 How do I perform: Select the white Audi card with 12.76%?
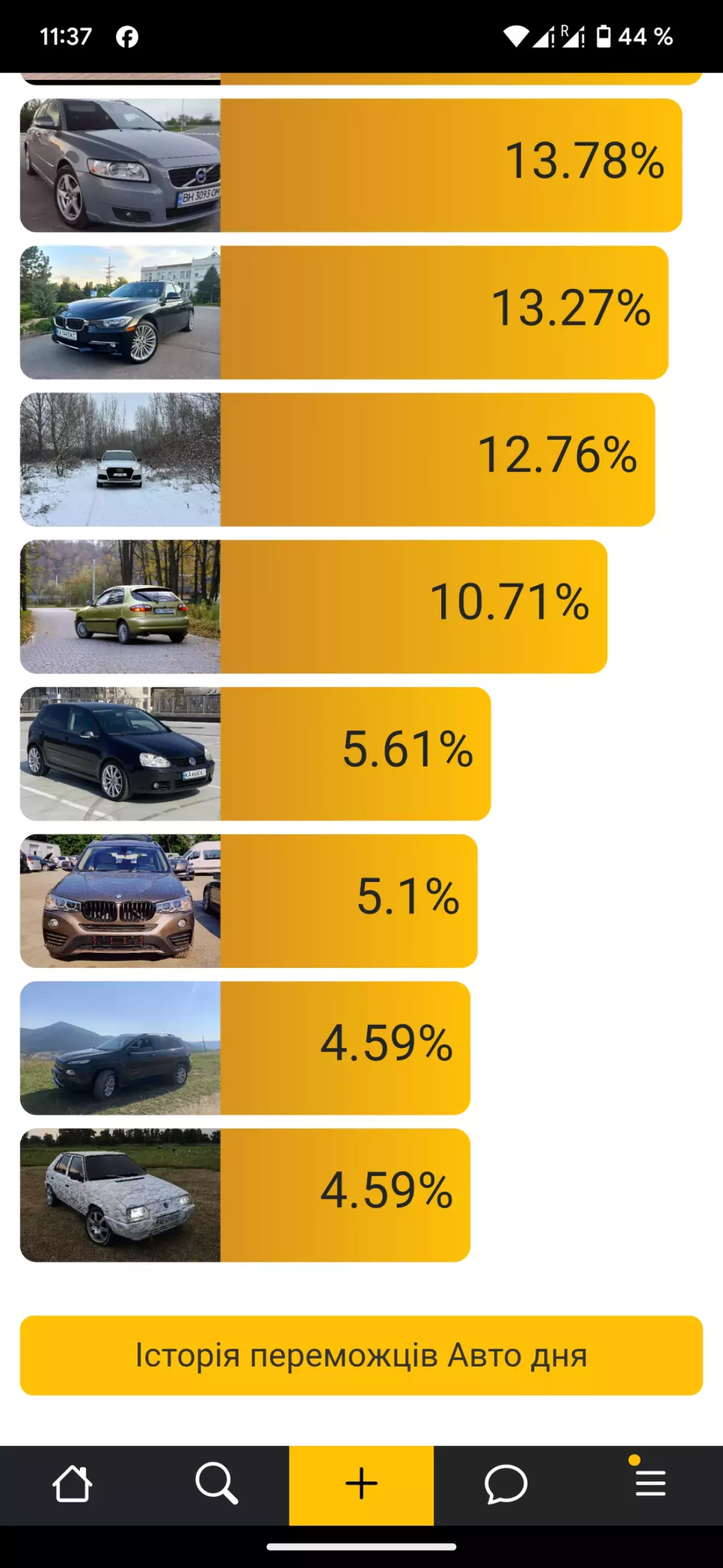point(338,459)
